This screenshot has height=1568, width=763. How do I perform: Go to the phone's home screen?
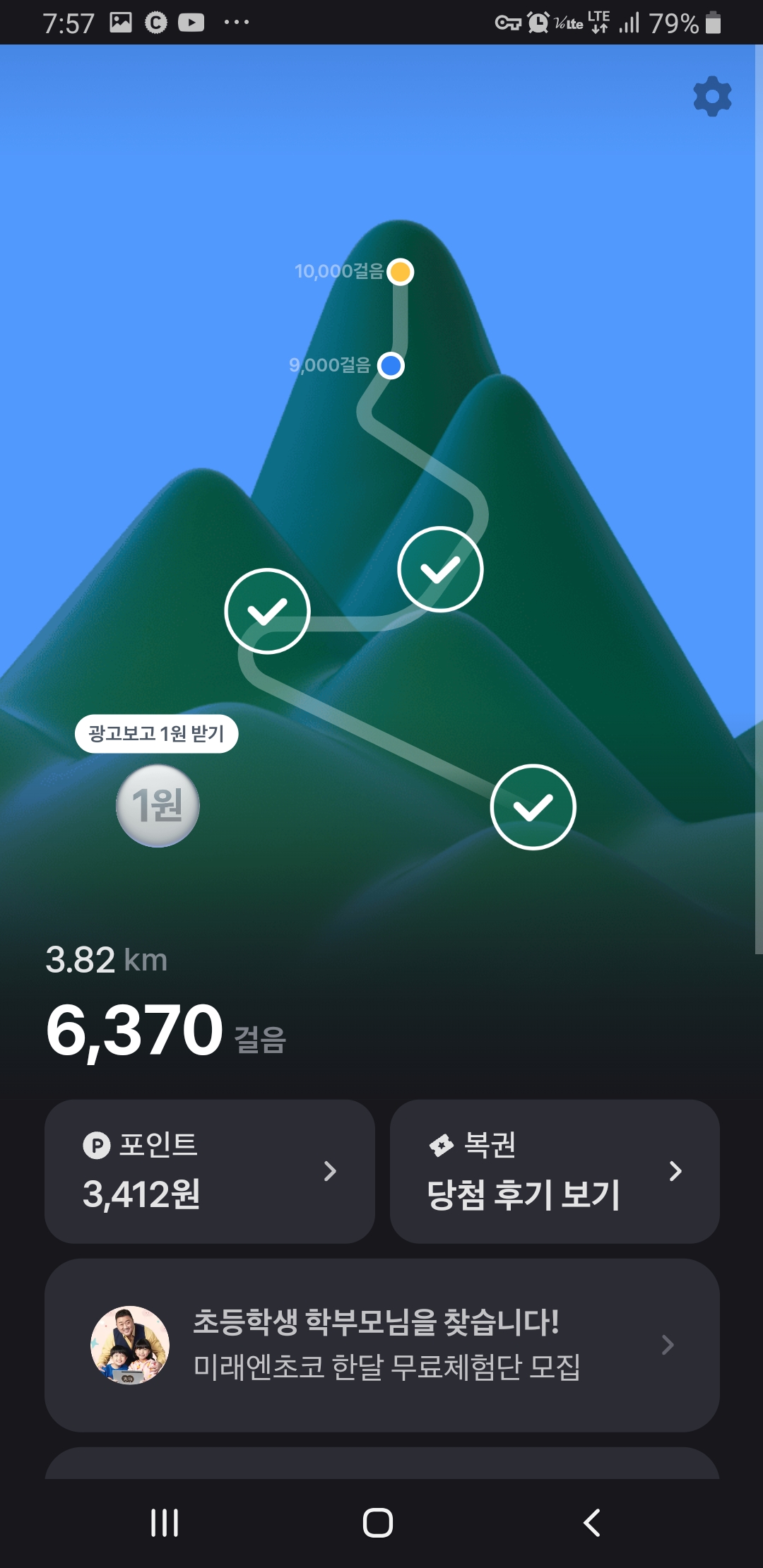378,1523
